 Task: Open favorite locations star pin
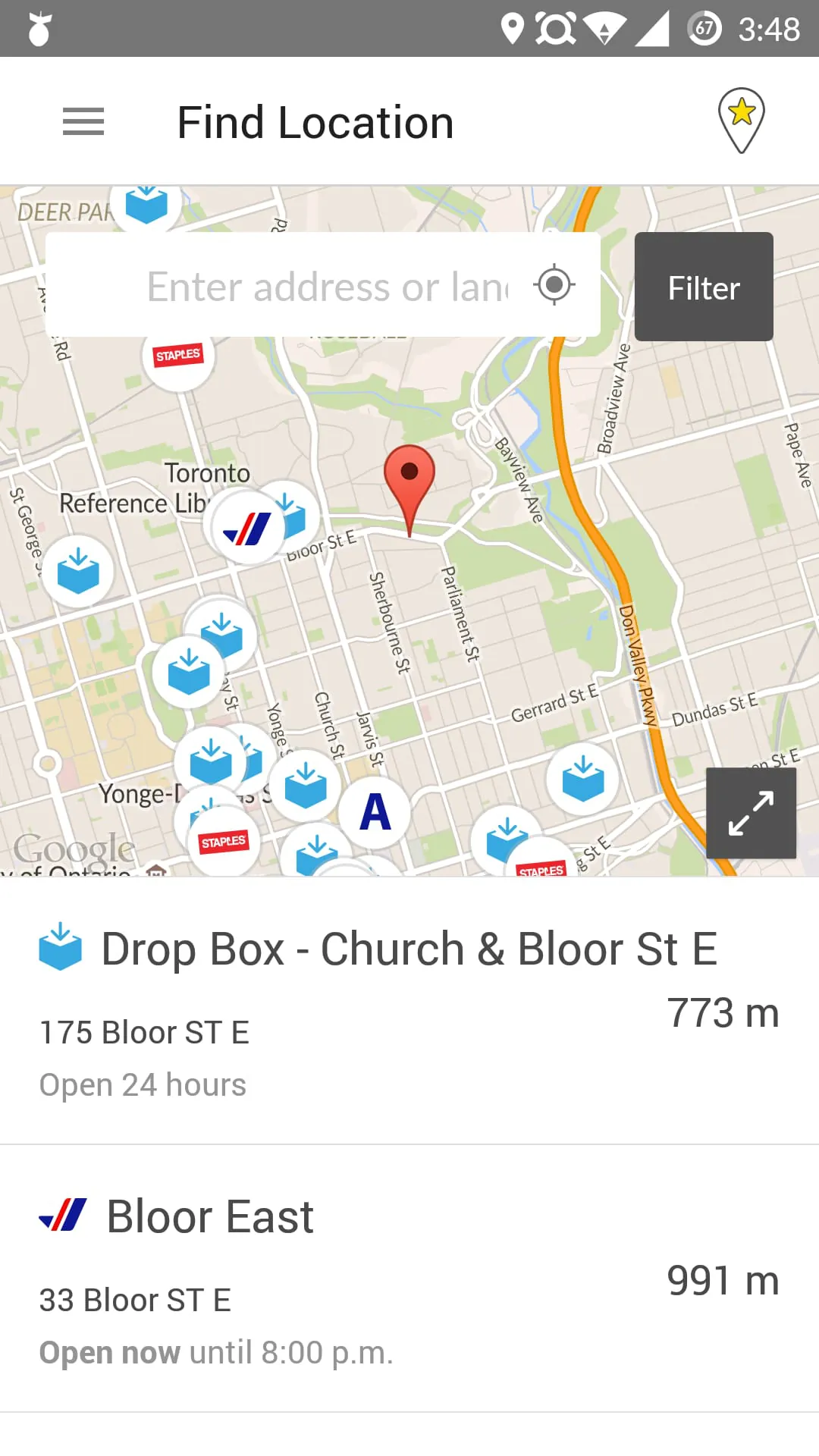pyautogui.click(x=741, y=121)
